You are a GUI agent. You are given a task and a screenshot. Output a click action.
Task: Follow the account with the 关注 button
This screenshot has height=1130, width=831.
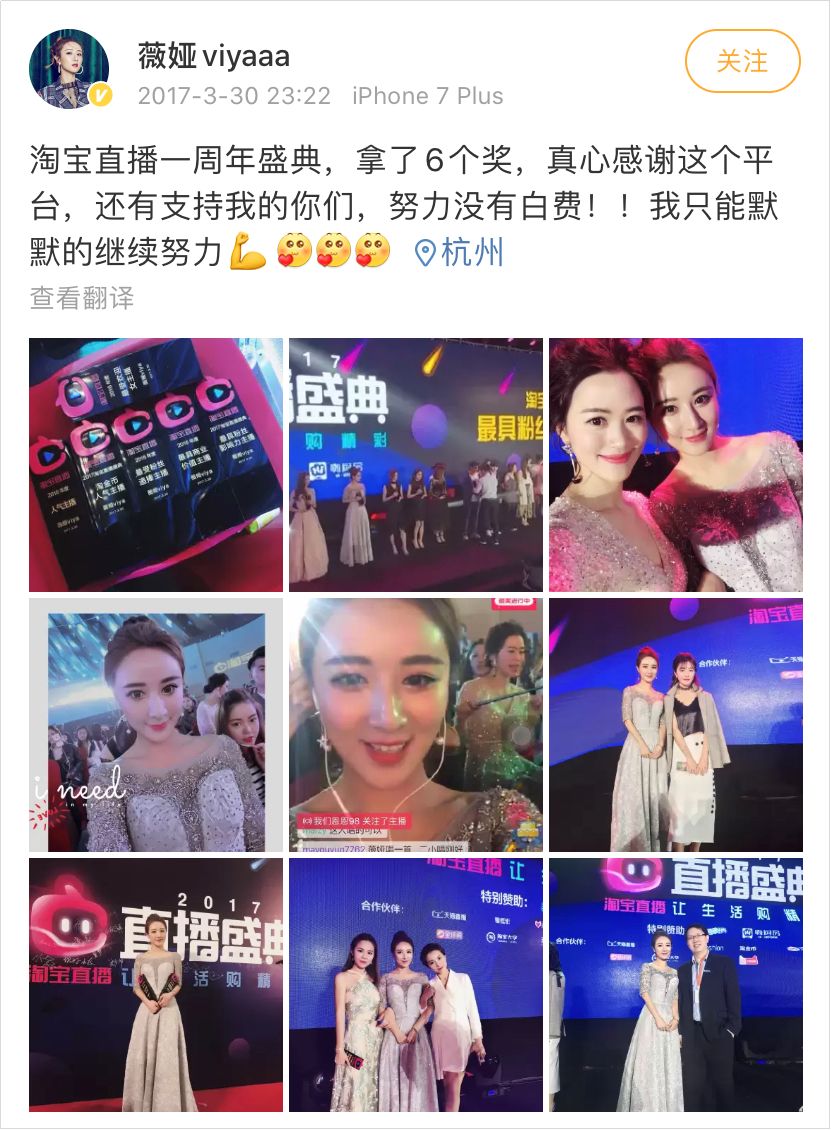(x=742, y=61)
